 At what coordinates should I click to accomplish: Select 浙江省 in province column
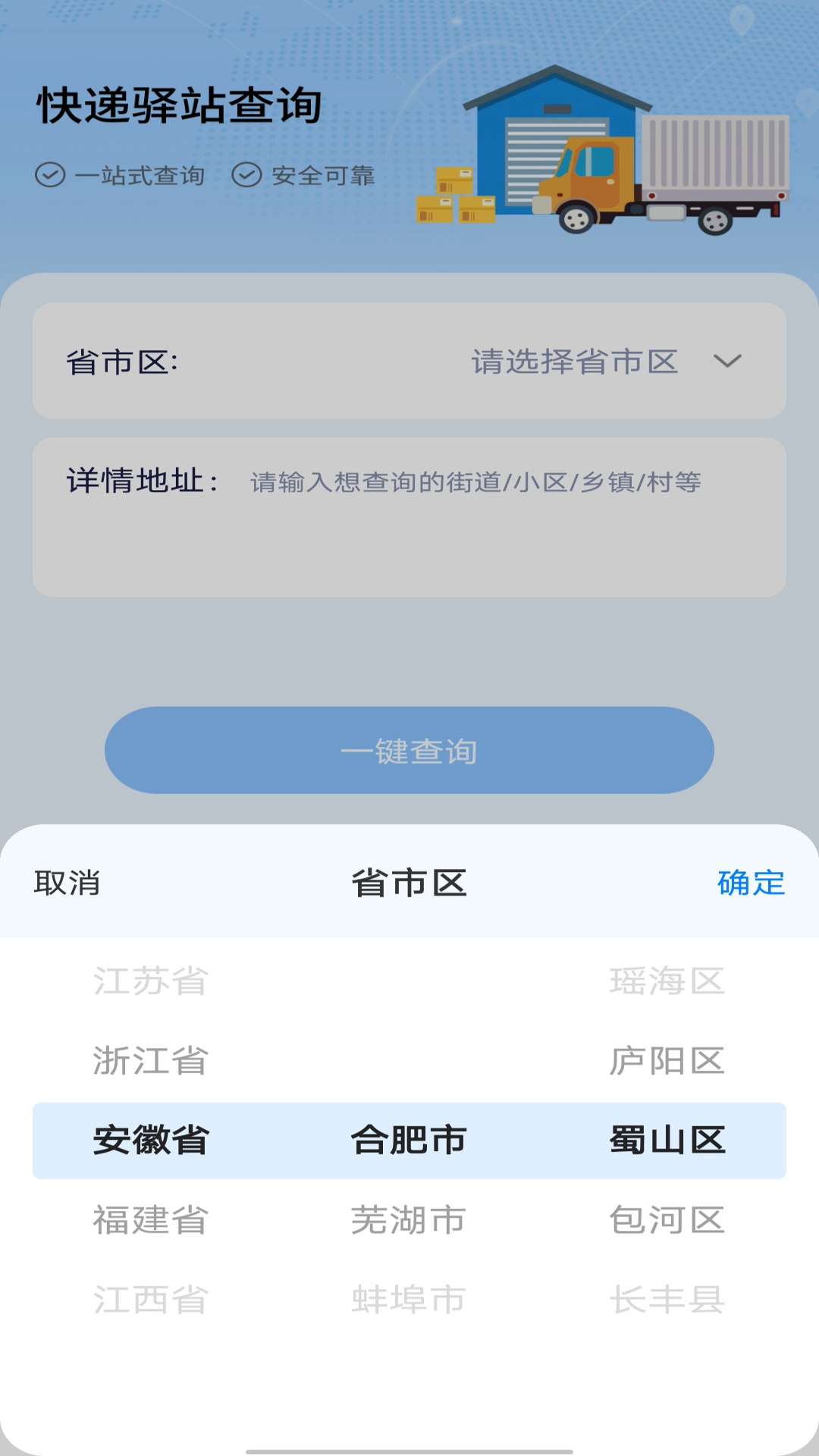150,1061
